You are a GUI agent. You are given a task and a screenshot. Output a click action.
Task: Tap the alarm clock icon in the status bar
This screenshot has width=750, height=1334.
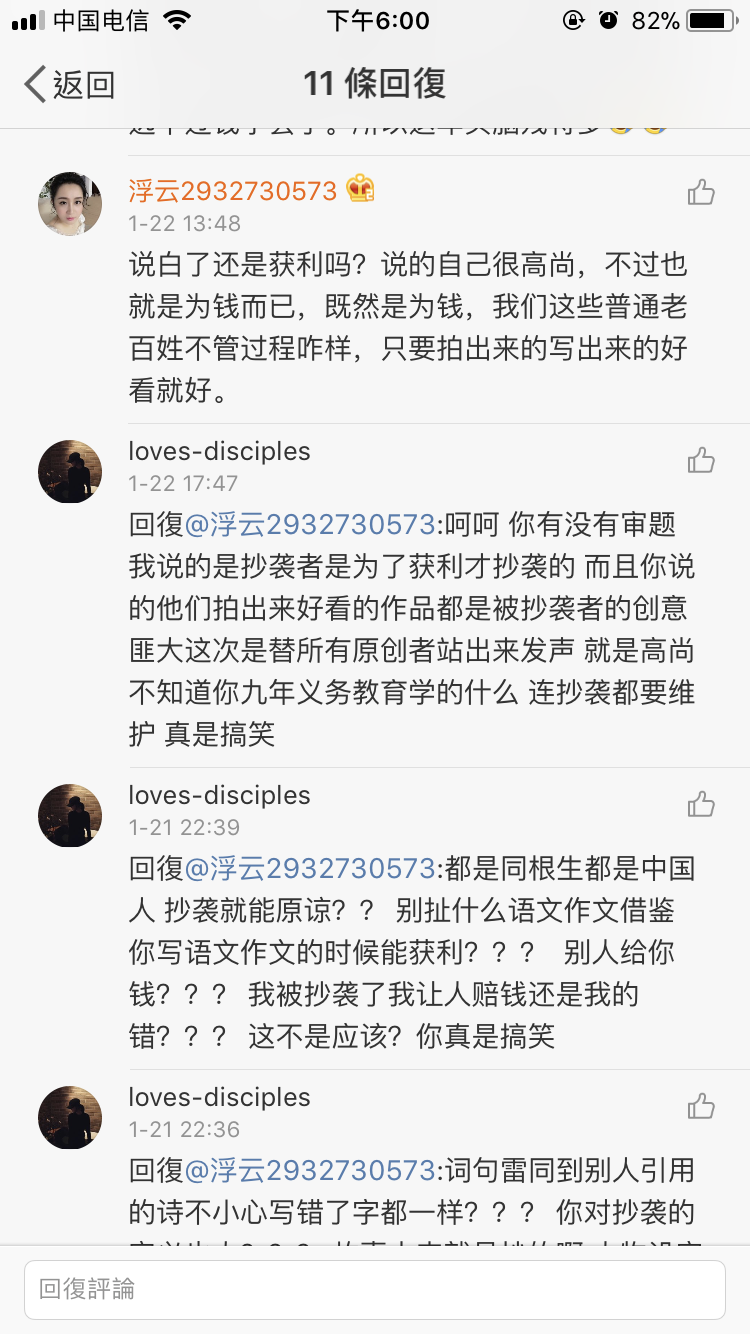(608, 17)
